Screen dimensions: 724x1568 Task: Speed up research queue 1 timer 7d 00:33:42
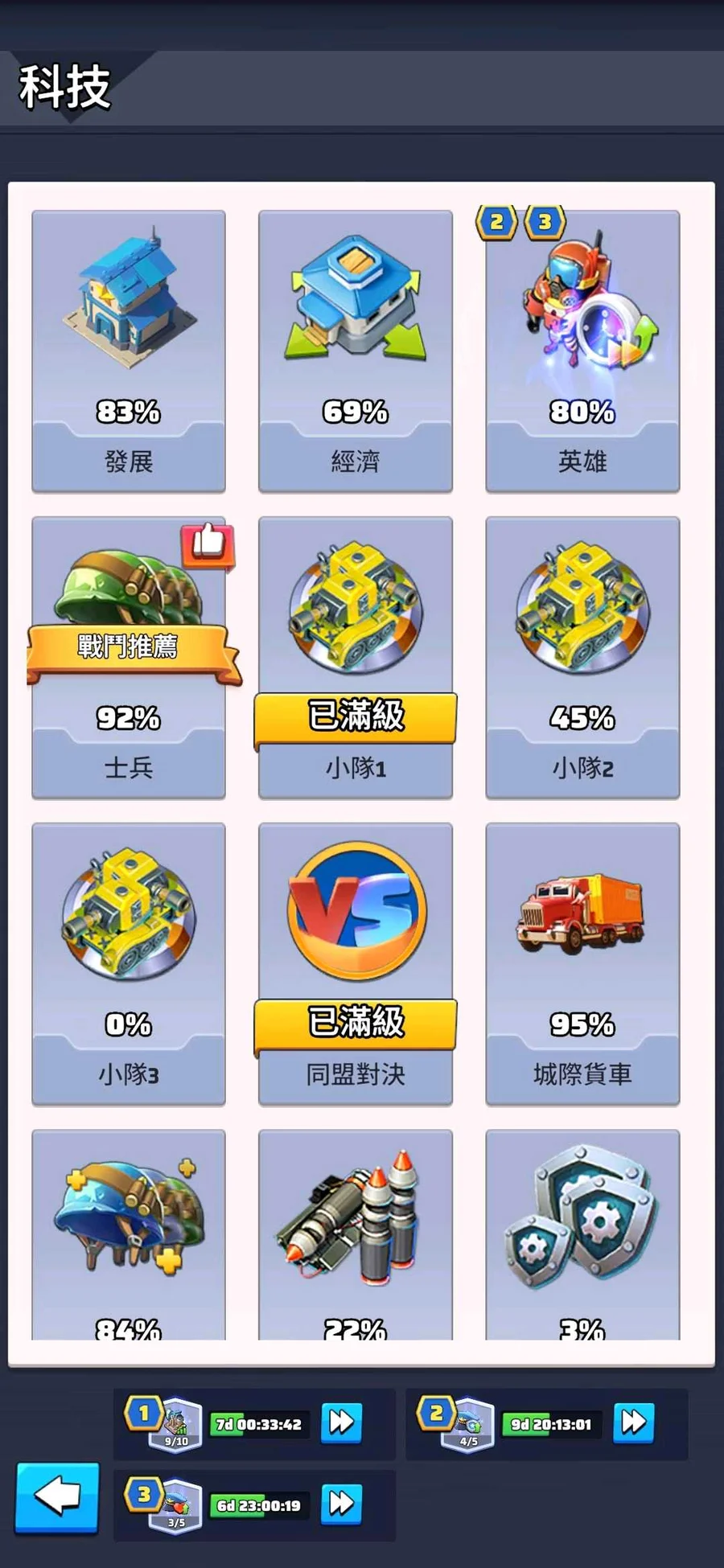pos(341,1422)
